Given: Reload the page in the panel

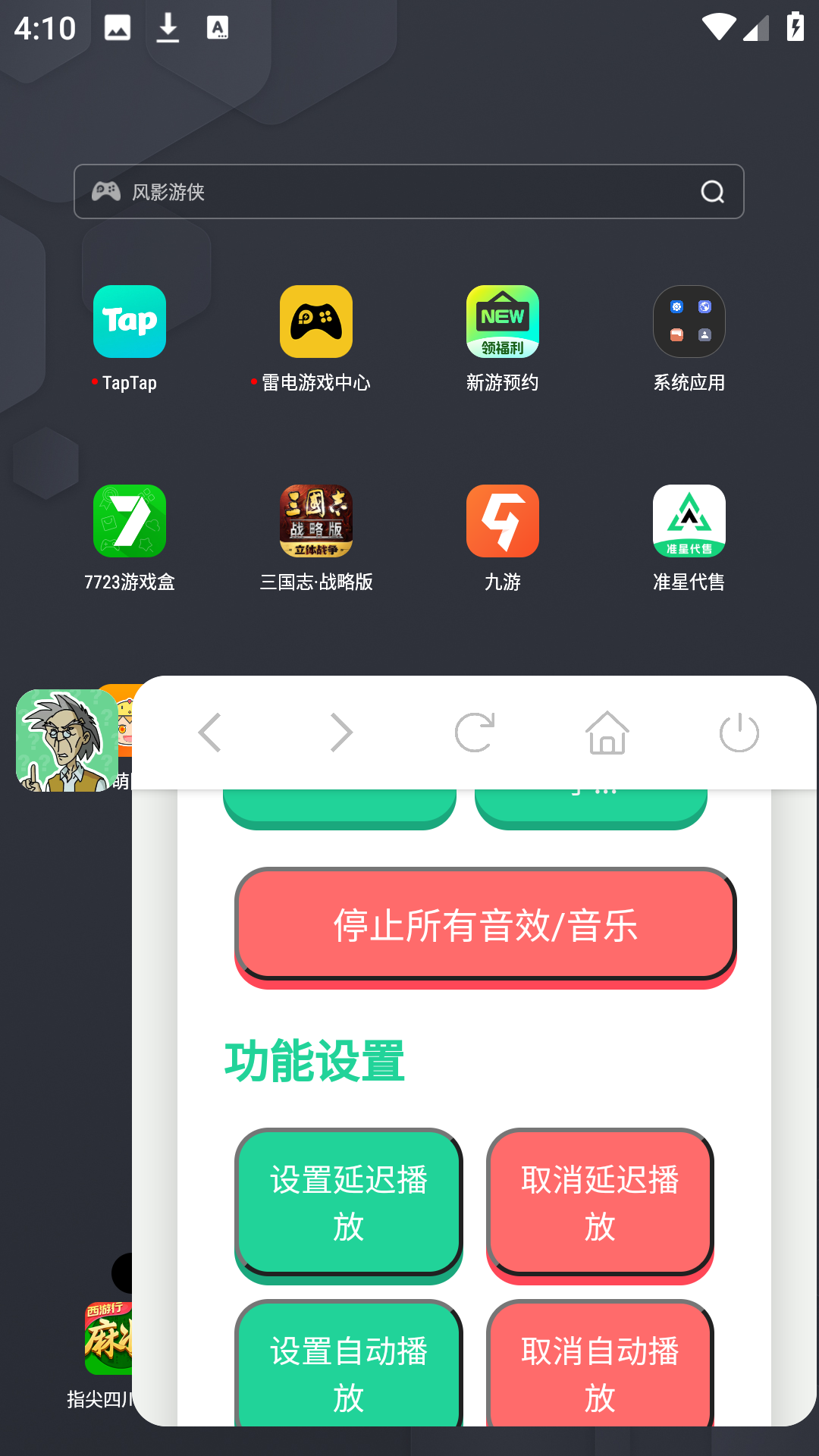Looking at the screenshot, I should click(475, 733).
